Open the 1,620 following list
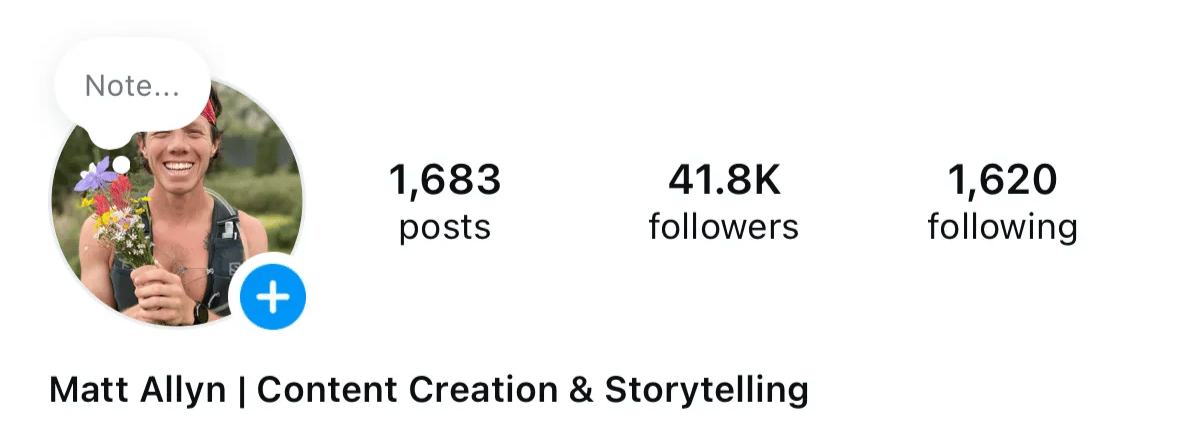Image resolution: width=1179 pixels, height=431 pixels. (x=1002, y=203)
